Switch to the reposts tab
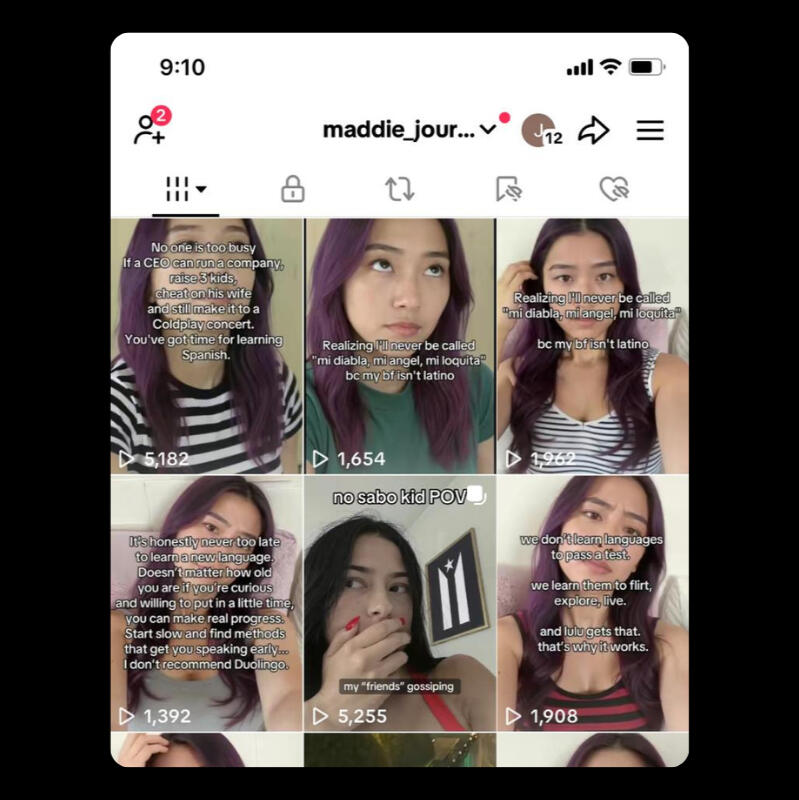Screen dimensions: 799x800 [399, 189]
